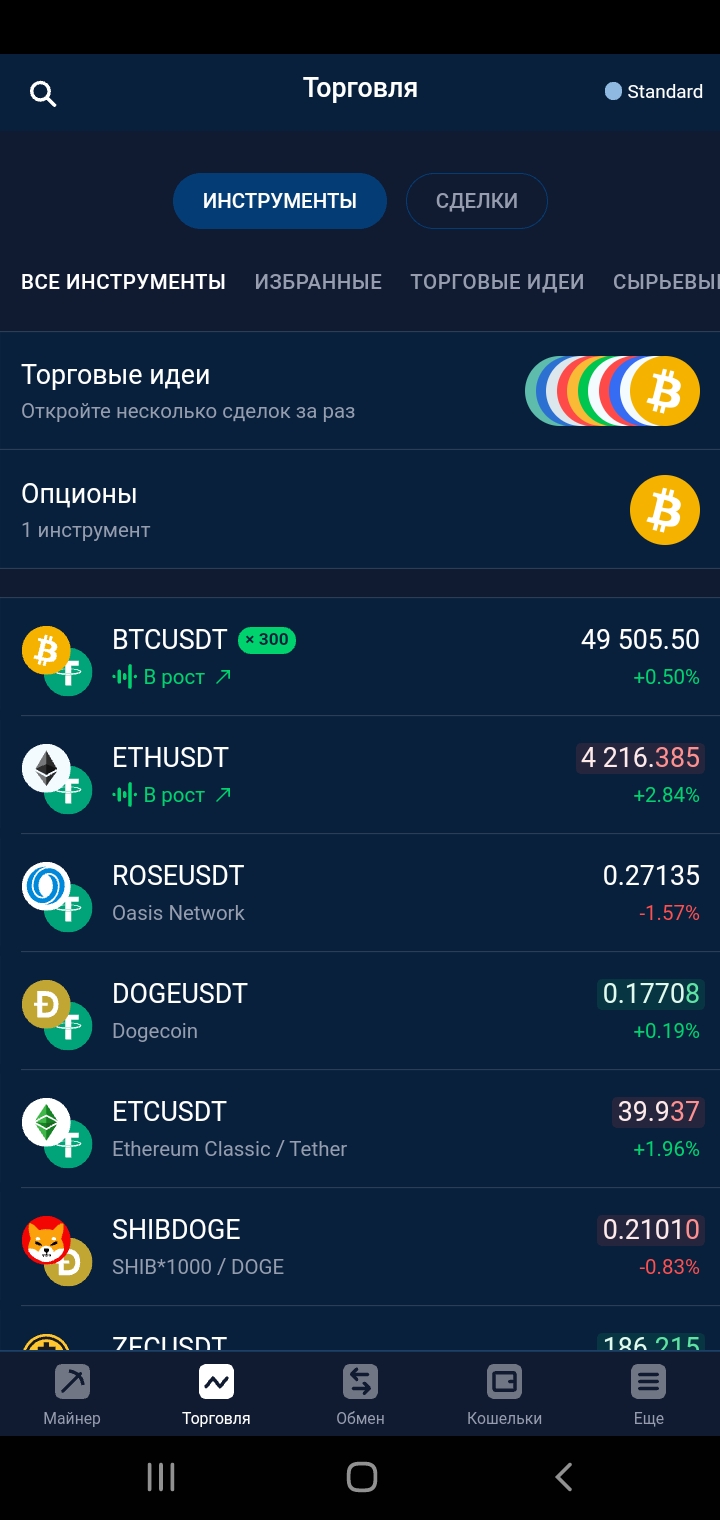Image resolution: width=720 pixels, height=1520 pixels.
Task: Select the Инструменты segment
Action: point(279,201)
